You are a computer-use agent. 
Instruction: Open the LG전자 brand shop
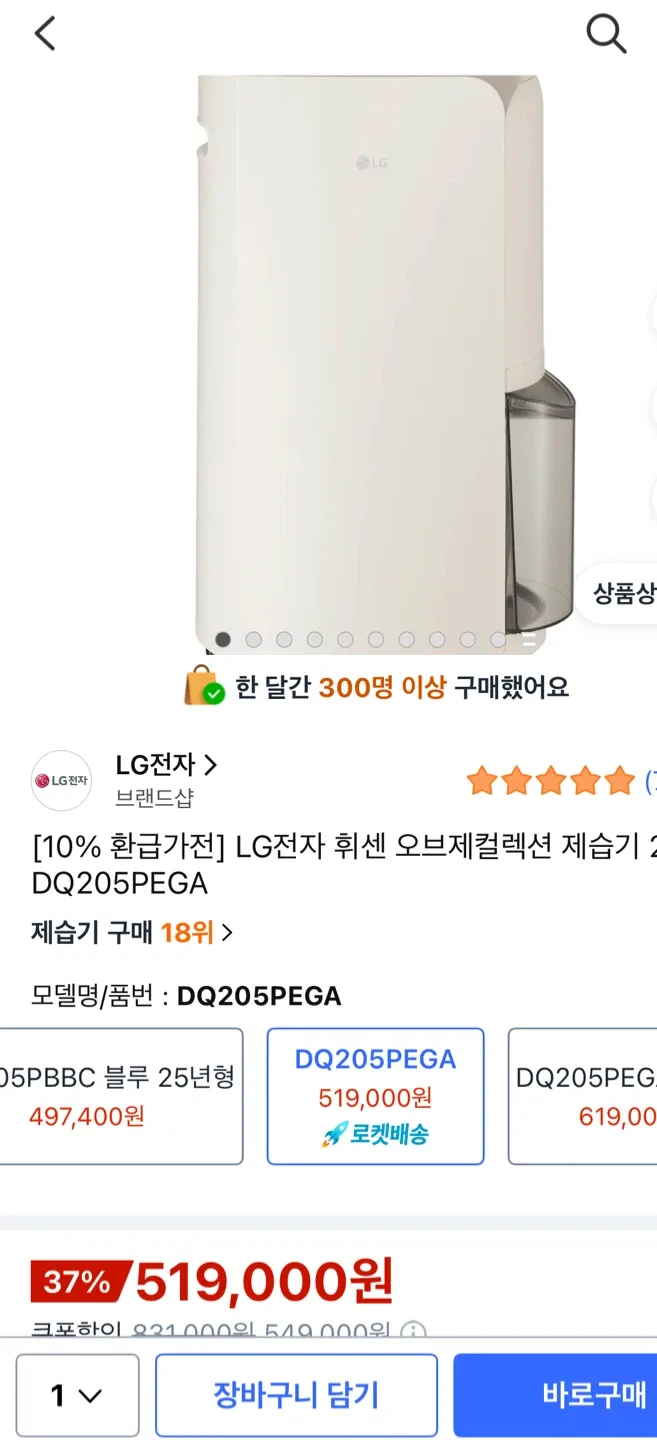point(166,767)
